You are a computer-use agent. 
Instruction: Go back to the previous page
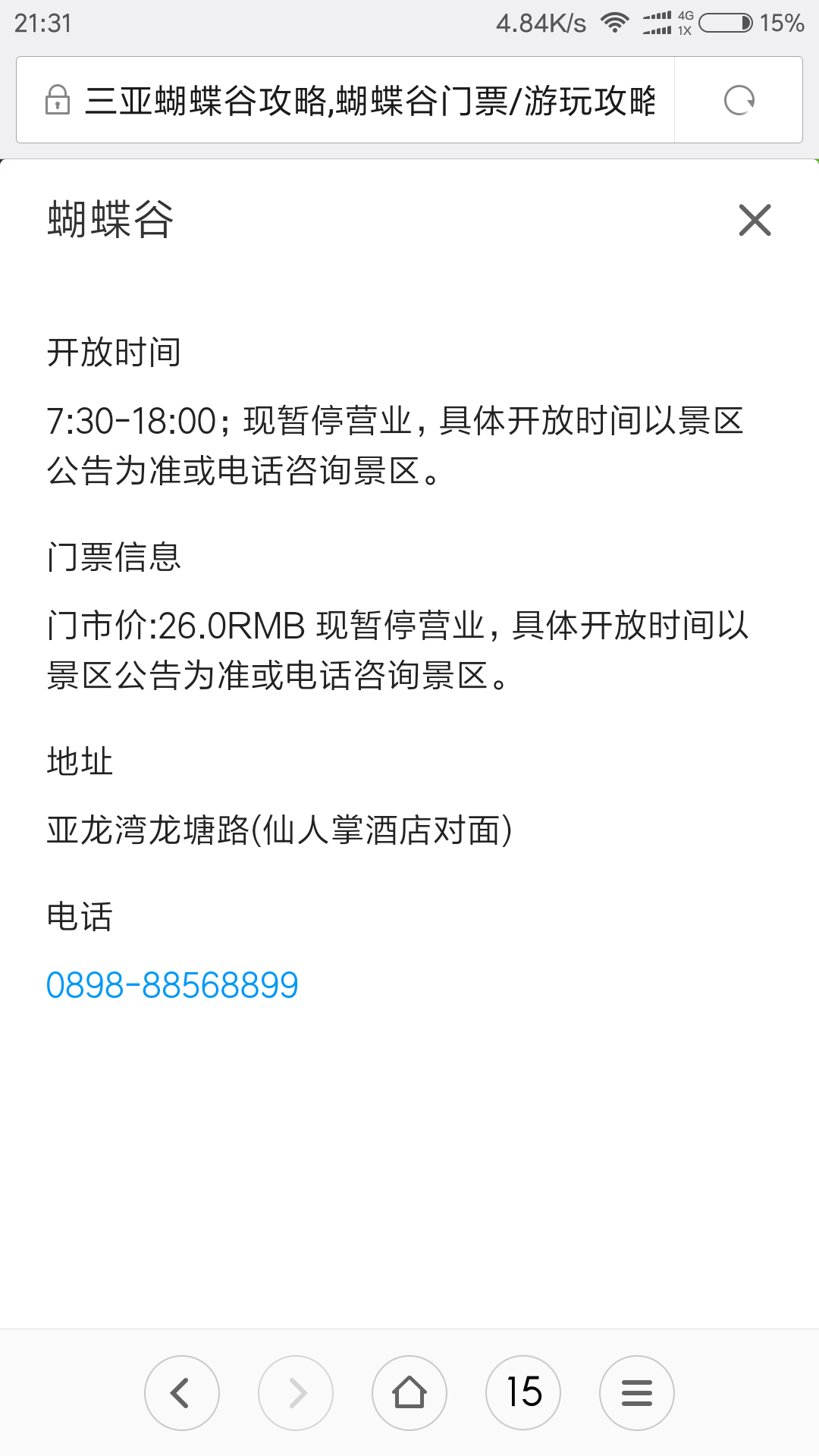[182, 1393]
